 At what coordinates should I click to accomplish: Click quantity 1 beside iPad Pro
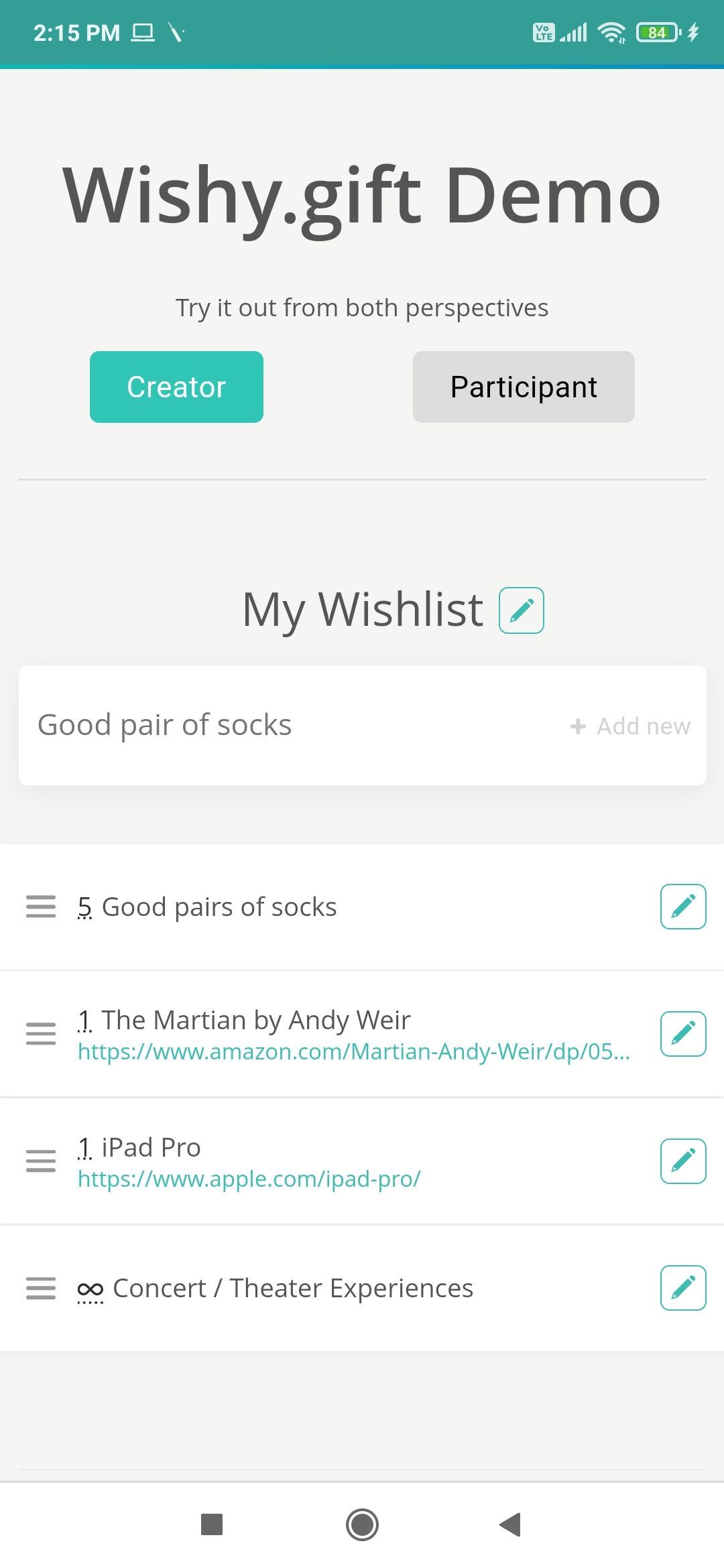[85, 1147]
